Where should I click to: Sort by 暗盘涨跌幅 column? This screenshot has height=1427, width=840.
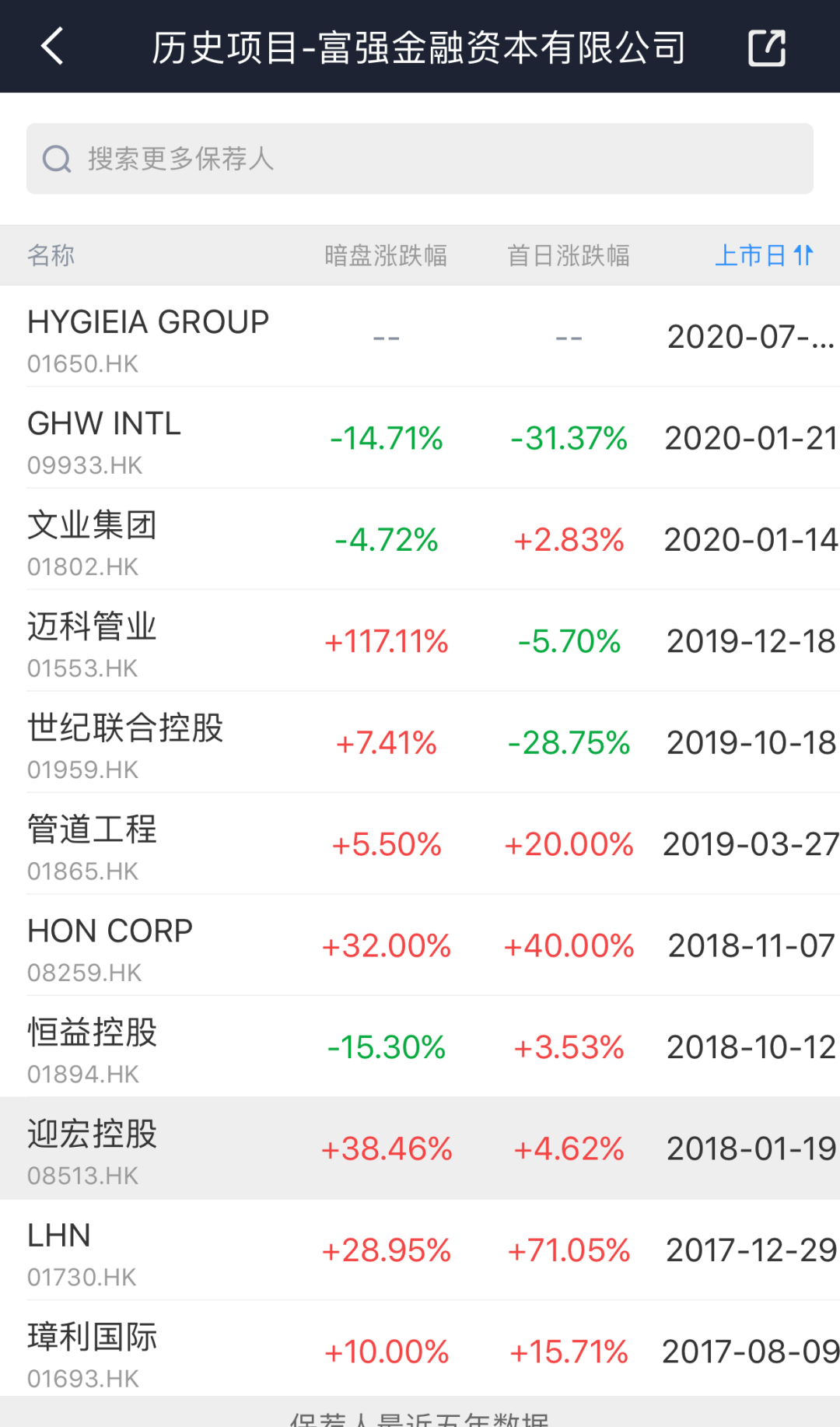click(386, 255)
